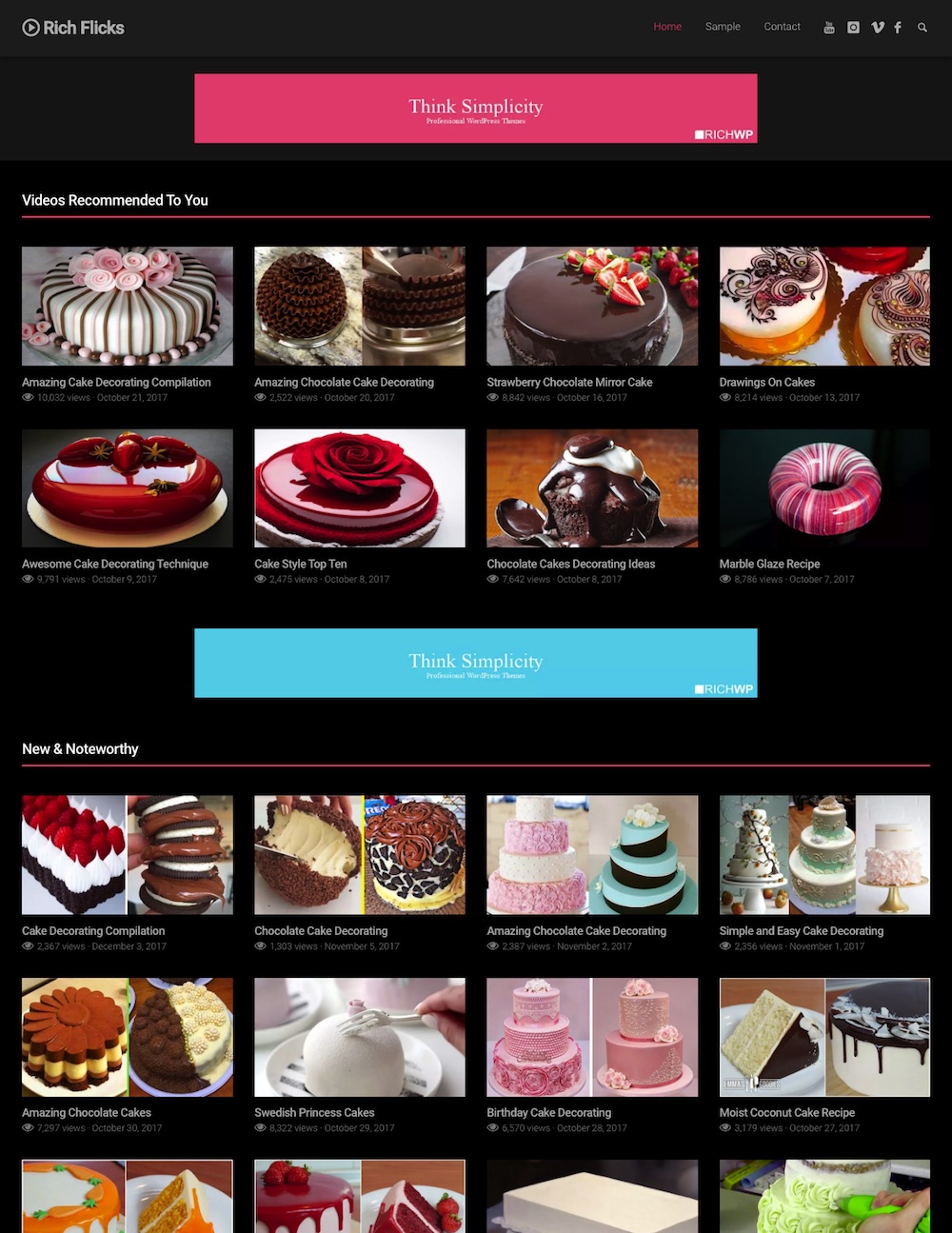Open Drawings On Cakes video
Image resolution: width=952 pixels, height=1233 pixels.
point(824,307)
